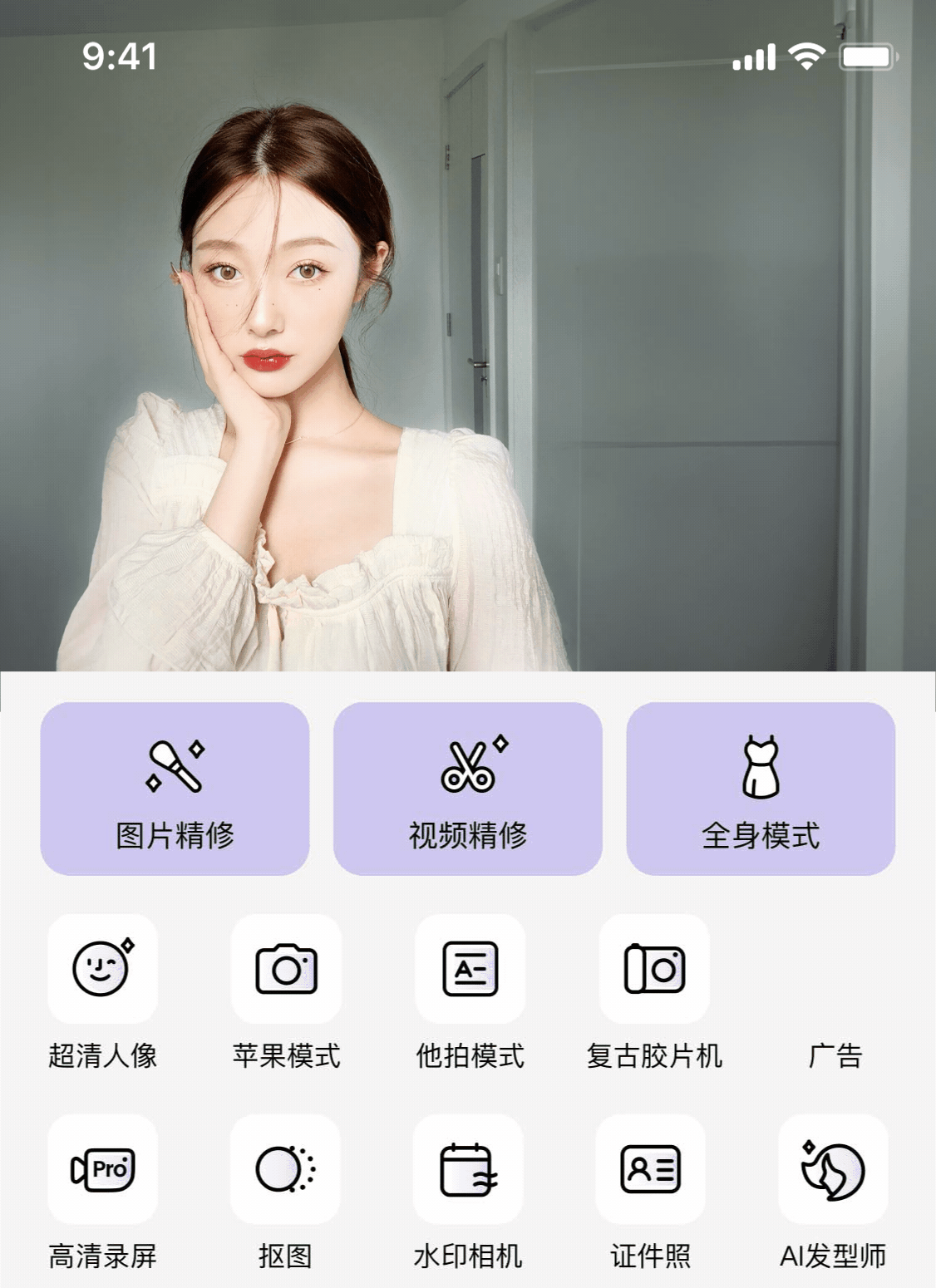Launch 苹果模式 camera
Viewport: 936px width, 1288px height.
pyautogui.click(x=286, y=969)
